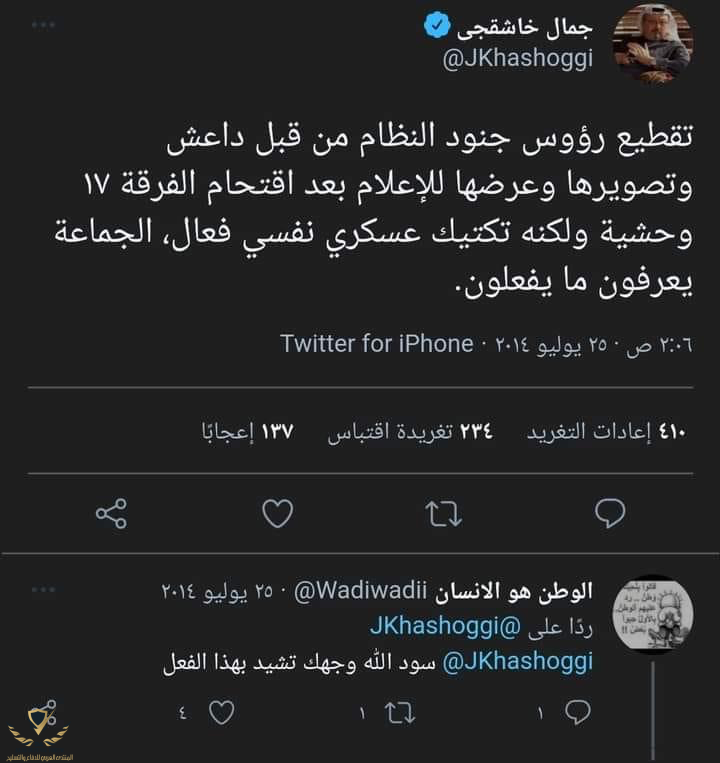Retweet the main tweet
This screenshot has height=763, width=720.
point(443,514)
